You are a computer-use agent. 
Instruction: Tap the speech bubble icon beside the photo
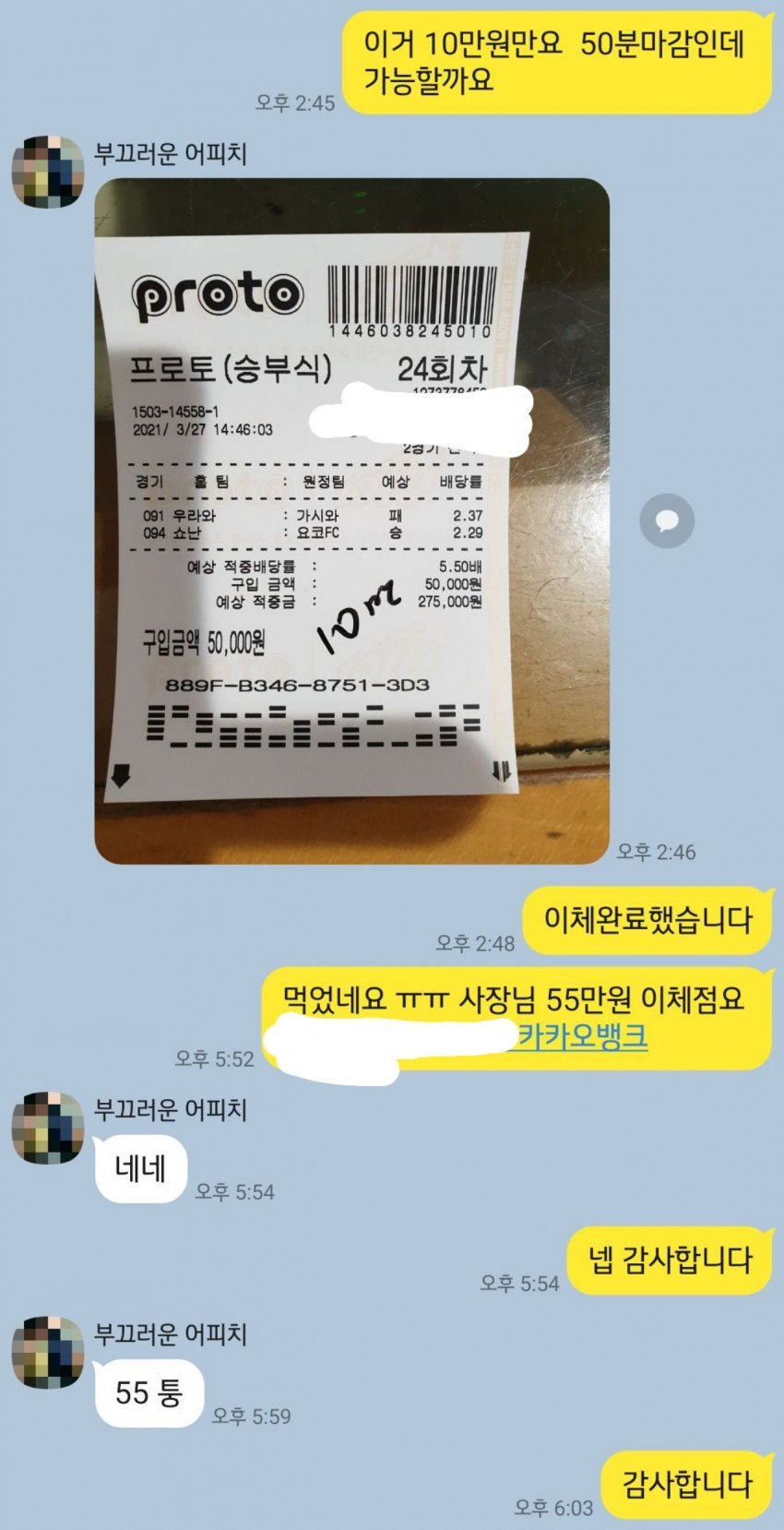[x=666, y=521]
